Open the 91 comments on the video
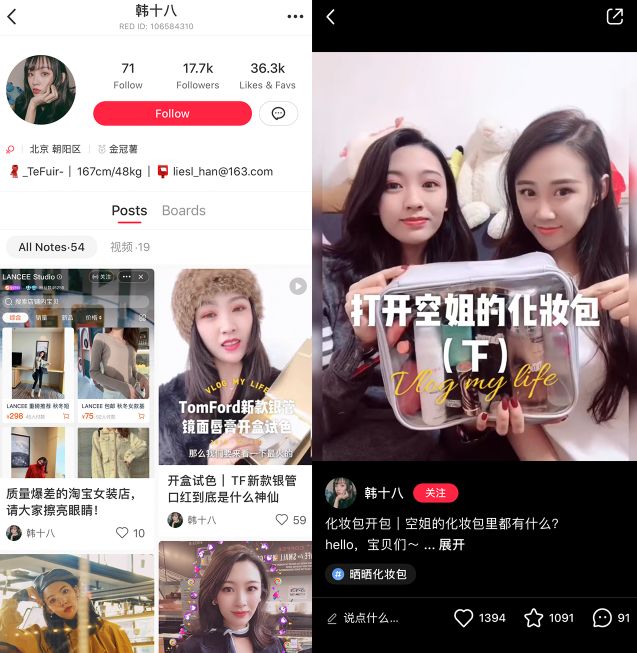This screenshot has width=637, height=653. pos(601,618)
